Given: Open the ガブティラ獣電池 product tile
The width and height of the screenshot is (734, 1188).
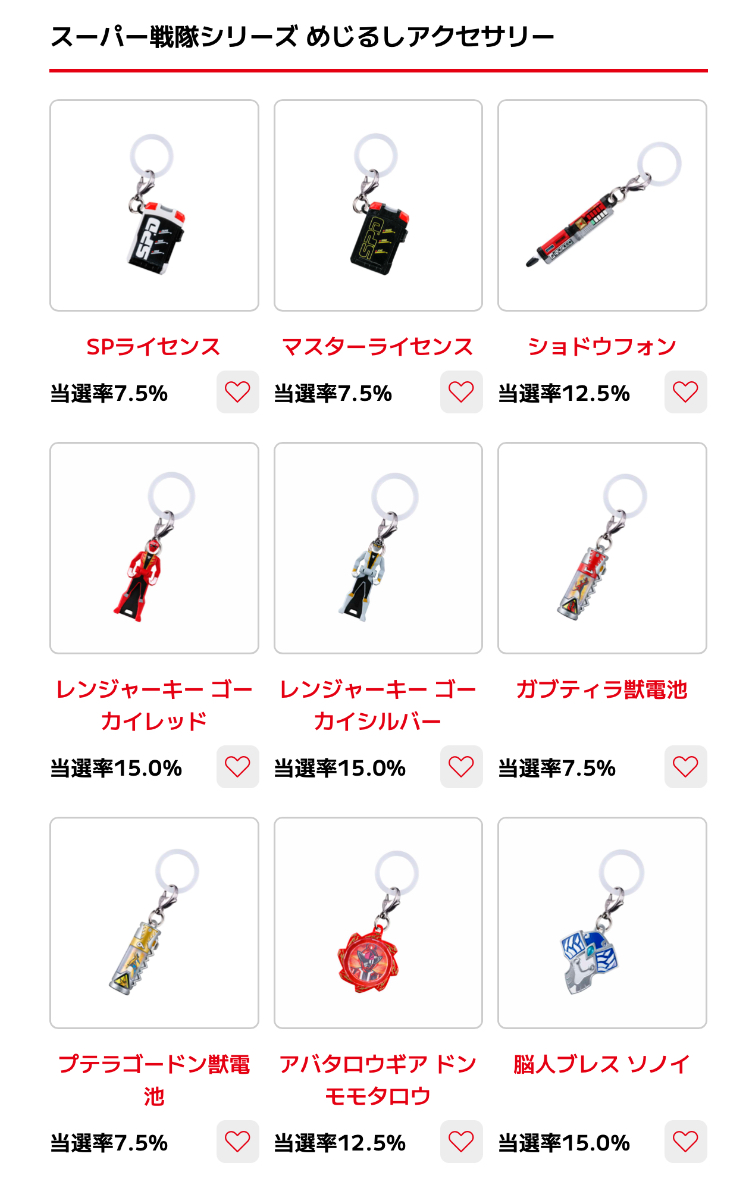Looking at the screenshot, I should pos(602,548).
